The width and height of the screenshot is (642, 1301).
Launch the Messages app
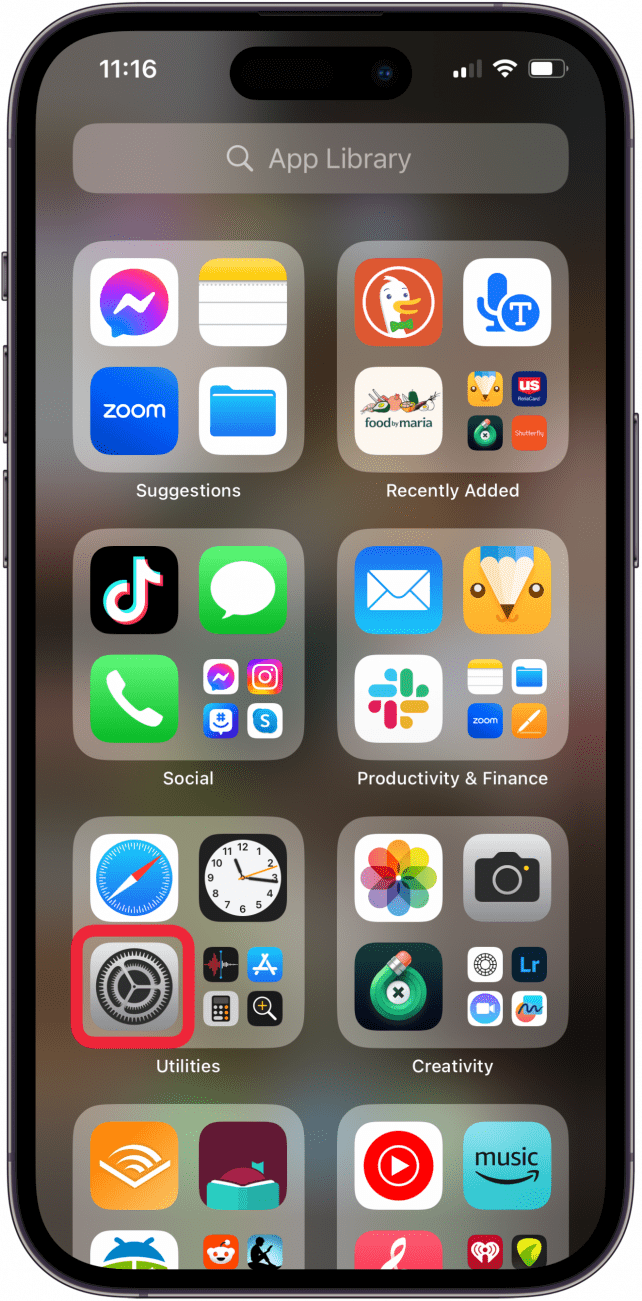(242, 590)
